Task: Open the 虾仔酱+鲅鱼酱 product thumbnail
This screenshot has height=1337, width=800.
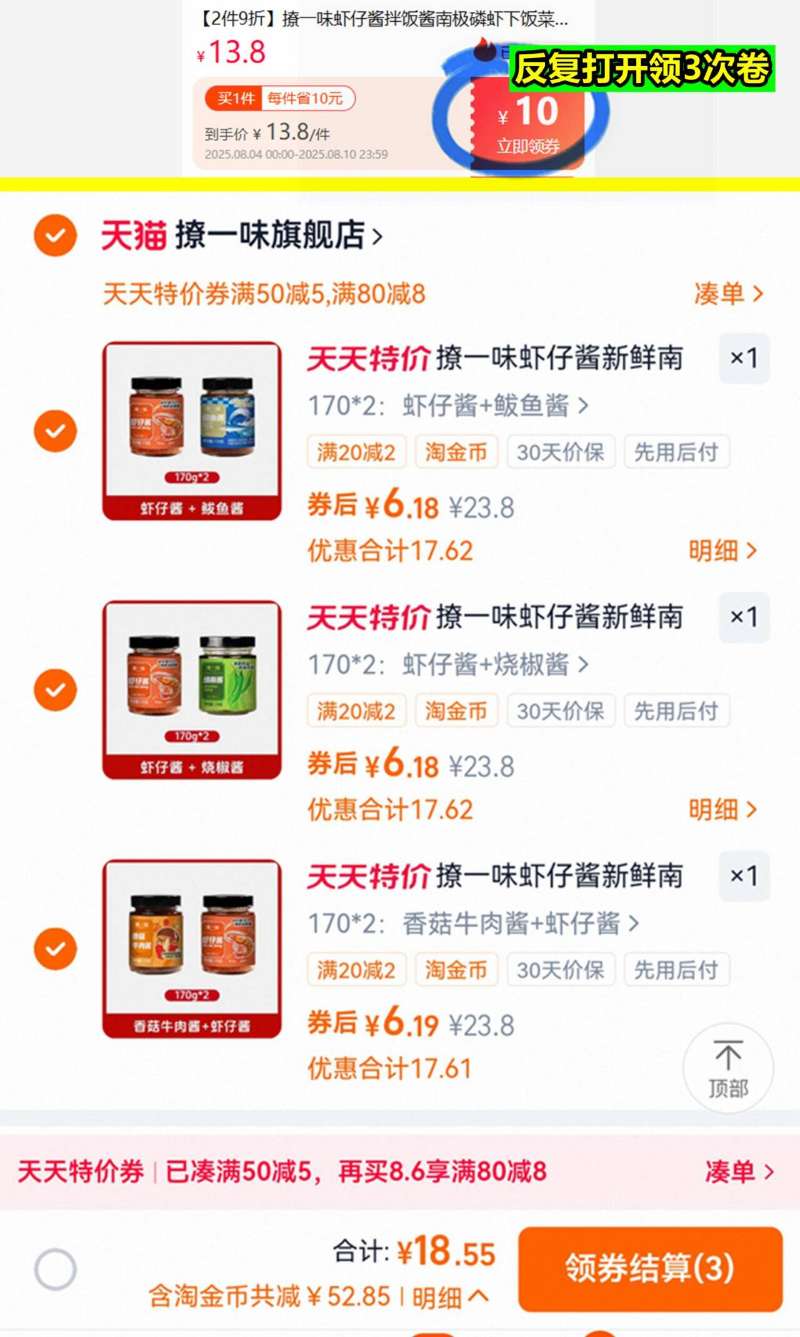Action: coord(190,430)
